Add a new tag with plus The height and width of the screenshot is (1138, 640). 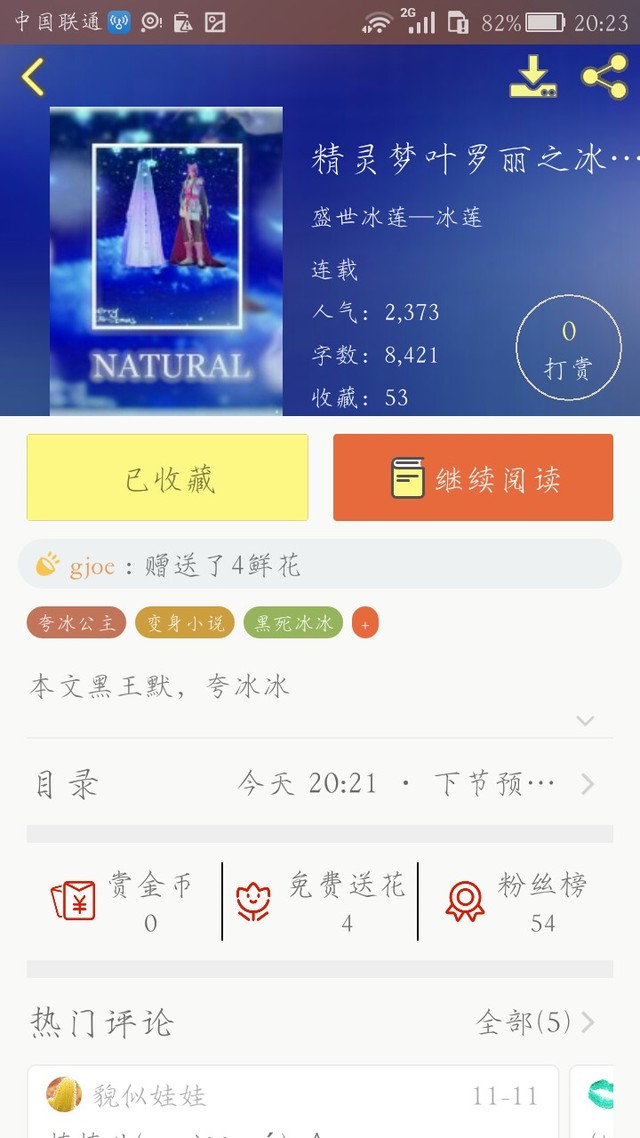[x=365, y=623]
